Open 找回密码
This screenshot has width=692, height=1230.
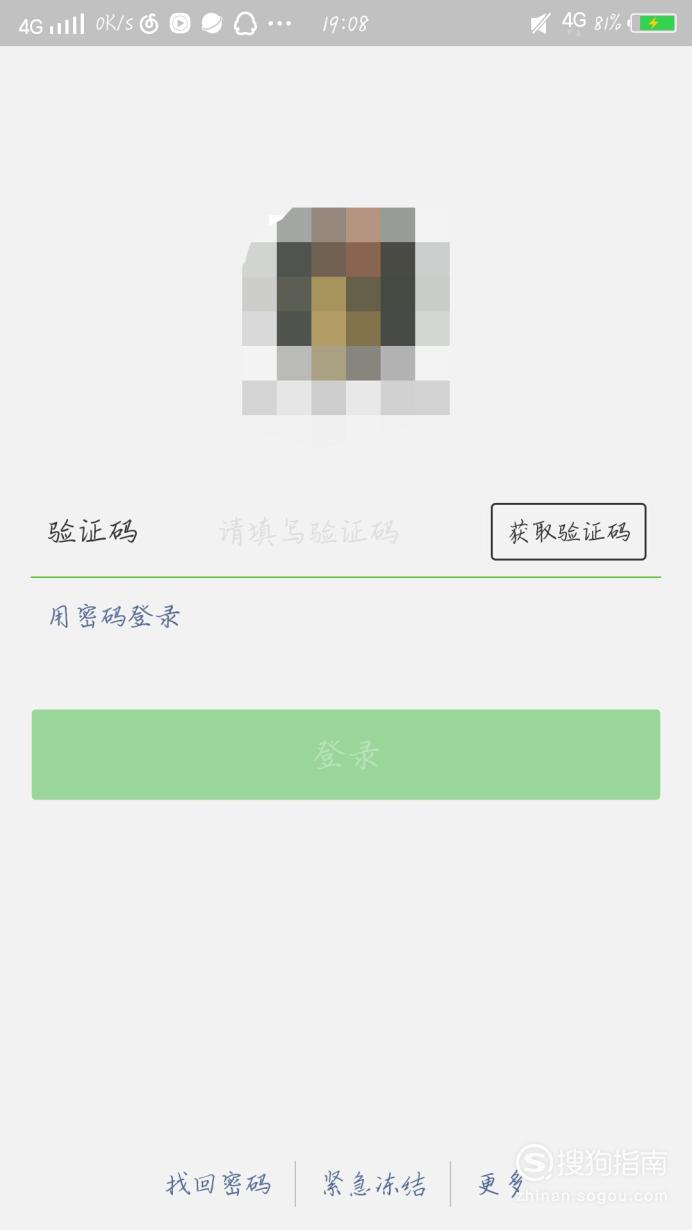(x=218, y=1185)
